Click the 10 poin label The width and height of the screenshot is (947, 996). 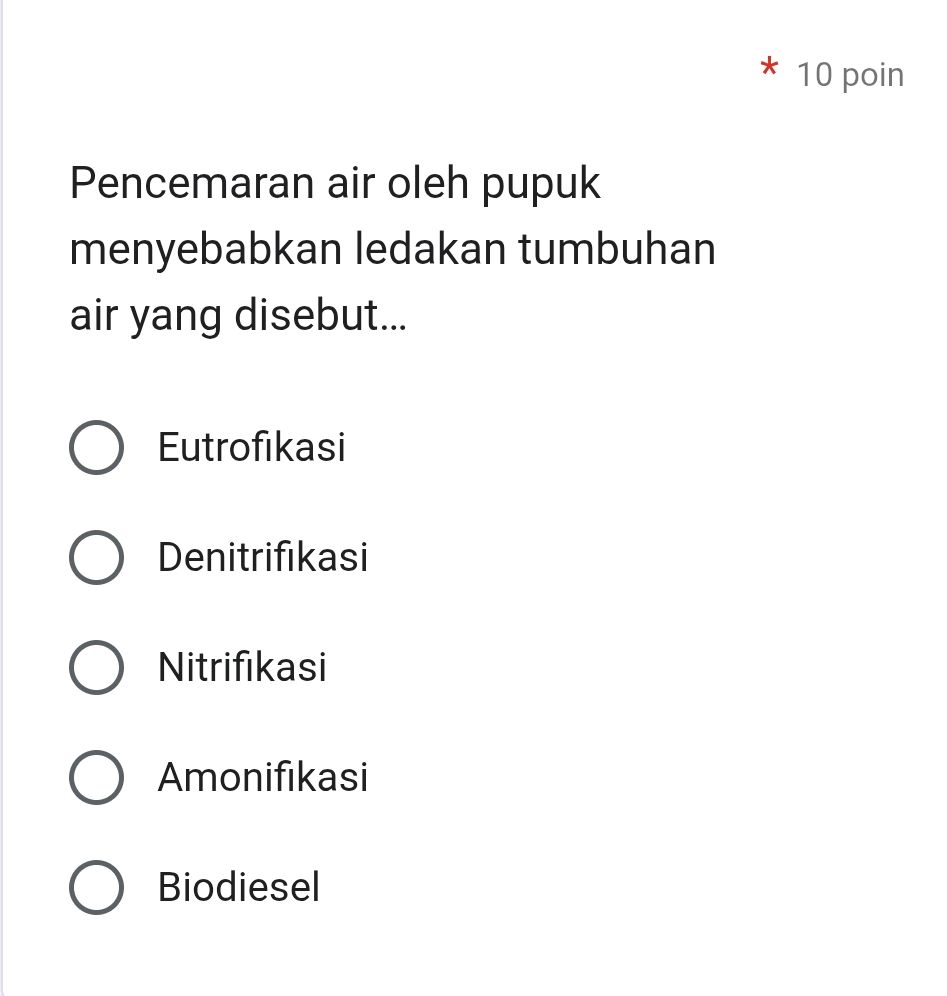coord(848,74)
